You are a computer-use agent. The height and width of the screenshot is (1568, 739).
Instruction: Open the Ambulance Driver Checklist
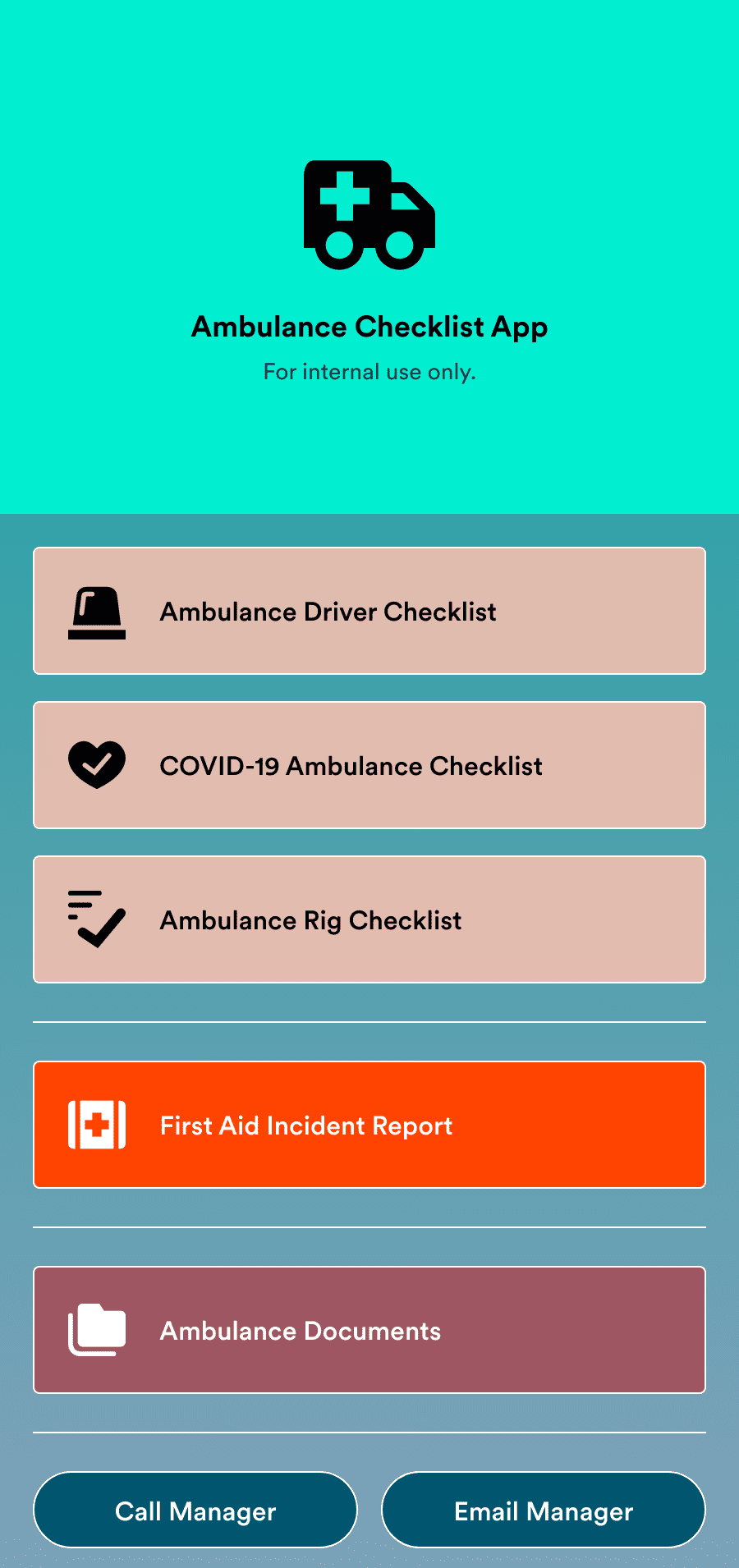tap(369, 611)
